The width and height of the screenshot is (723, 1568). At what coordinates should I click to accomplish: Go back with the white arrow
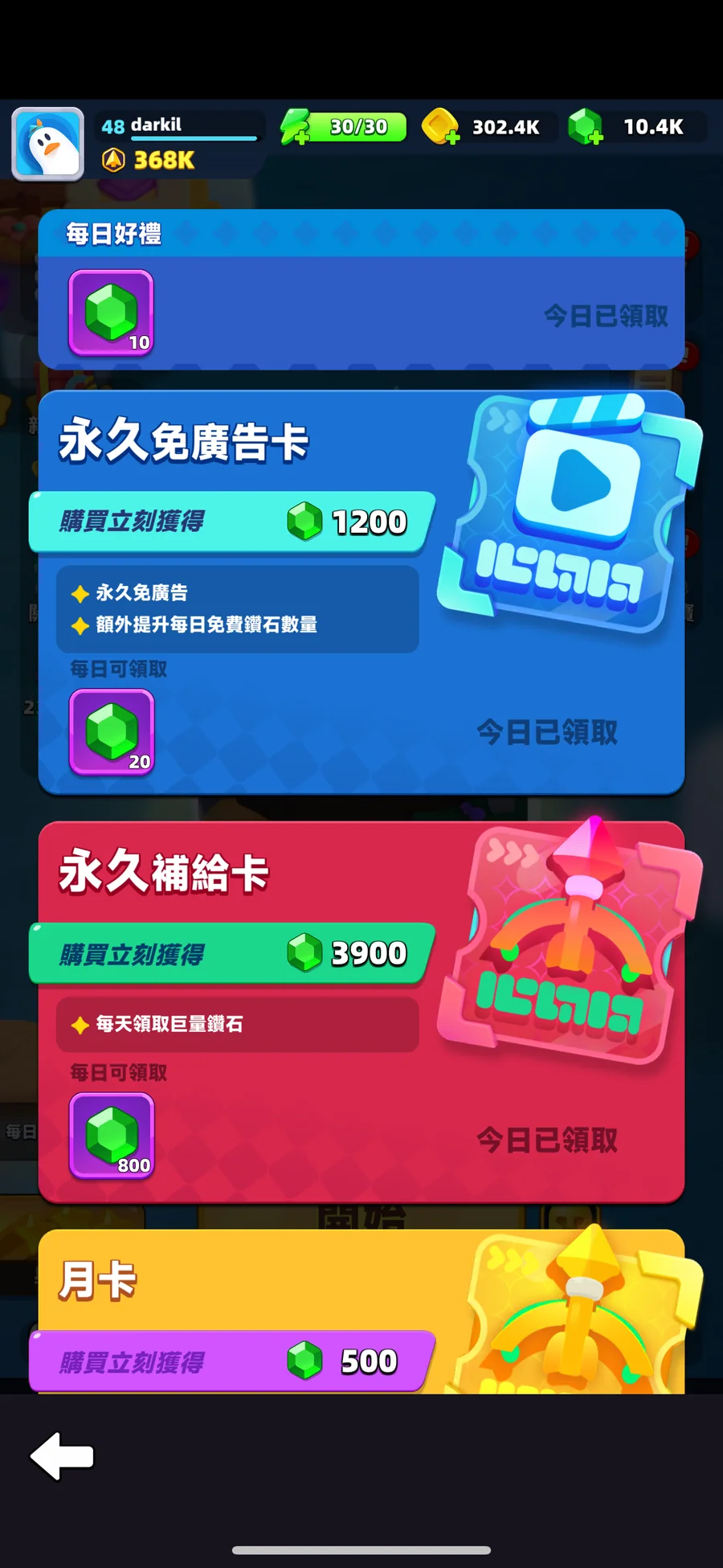[x=62, y=1455]
